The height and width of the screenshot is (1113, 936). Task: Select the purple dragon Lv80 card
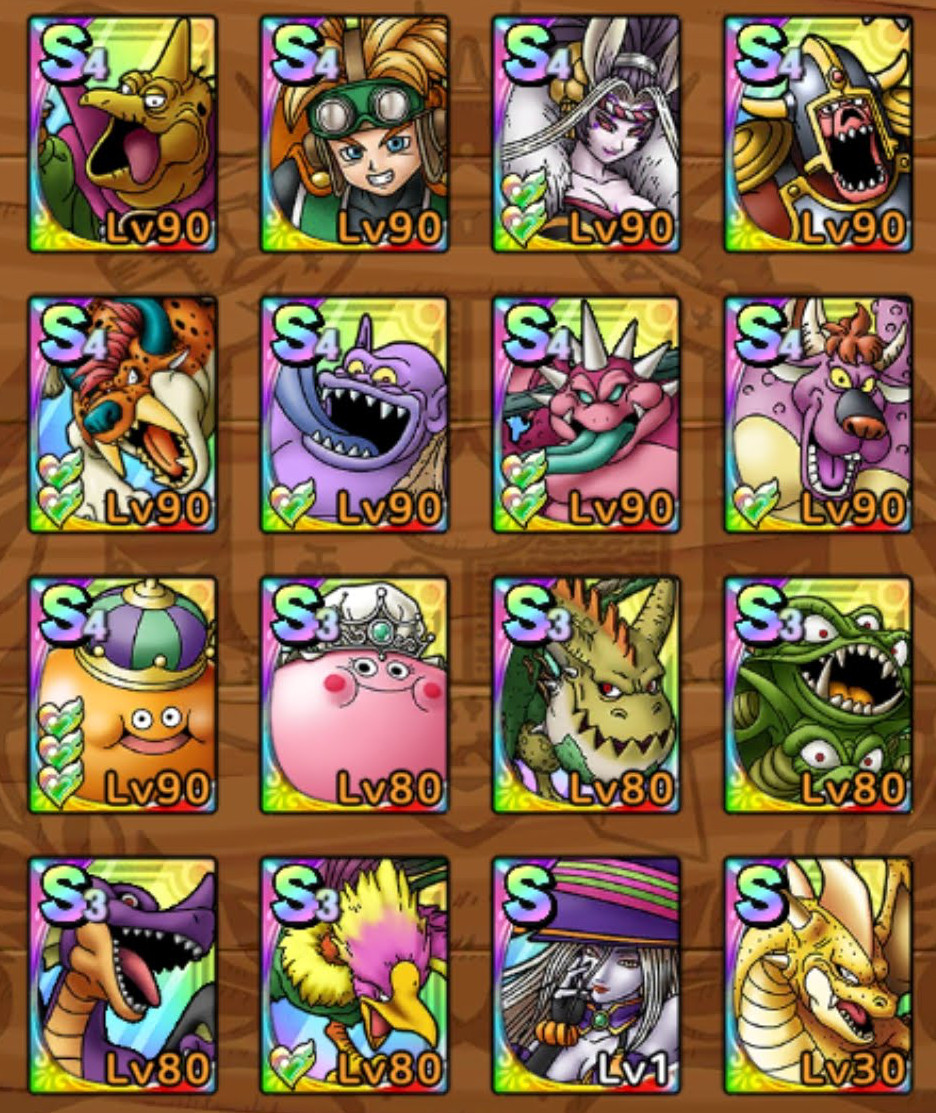click(x=123, y=975)
